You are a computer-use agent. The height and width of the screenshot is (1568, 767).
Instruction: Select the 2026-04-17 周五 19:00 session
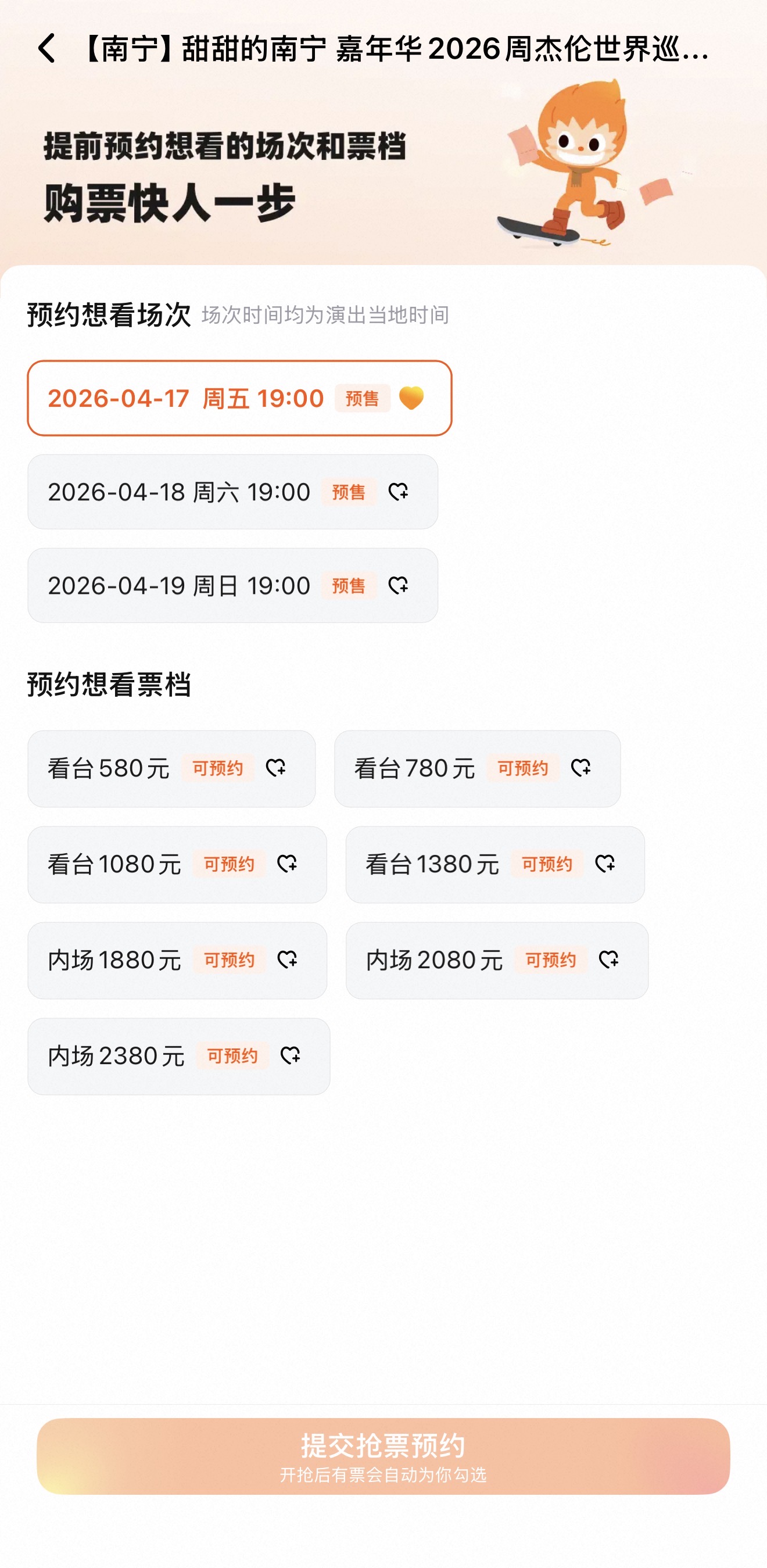(239, 398)
